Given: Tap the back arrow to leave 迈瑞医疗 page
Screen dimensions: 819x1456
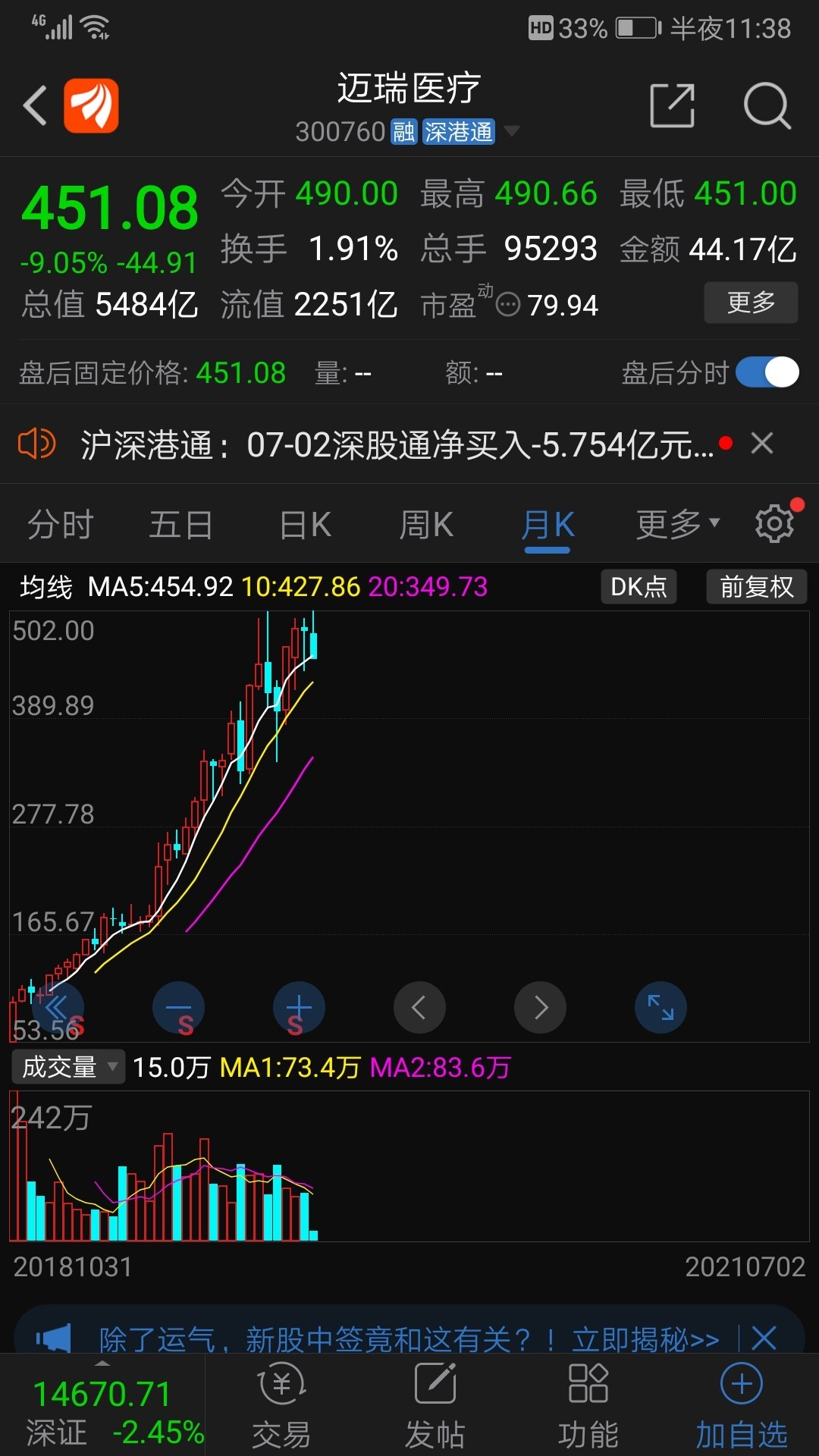Looking at the screenshot, I should tap(34, 106).
